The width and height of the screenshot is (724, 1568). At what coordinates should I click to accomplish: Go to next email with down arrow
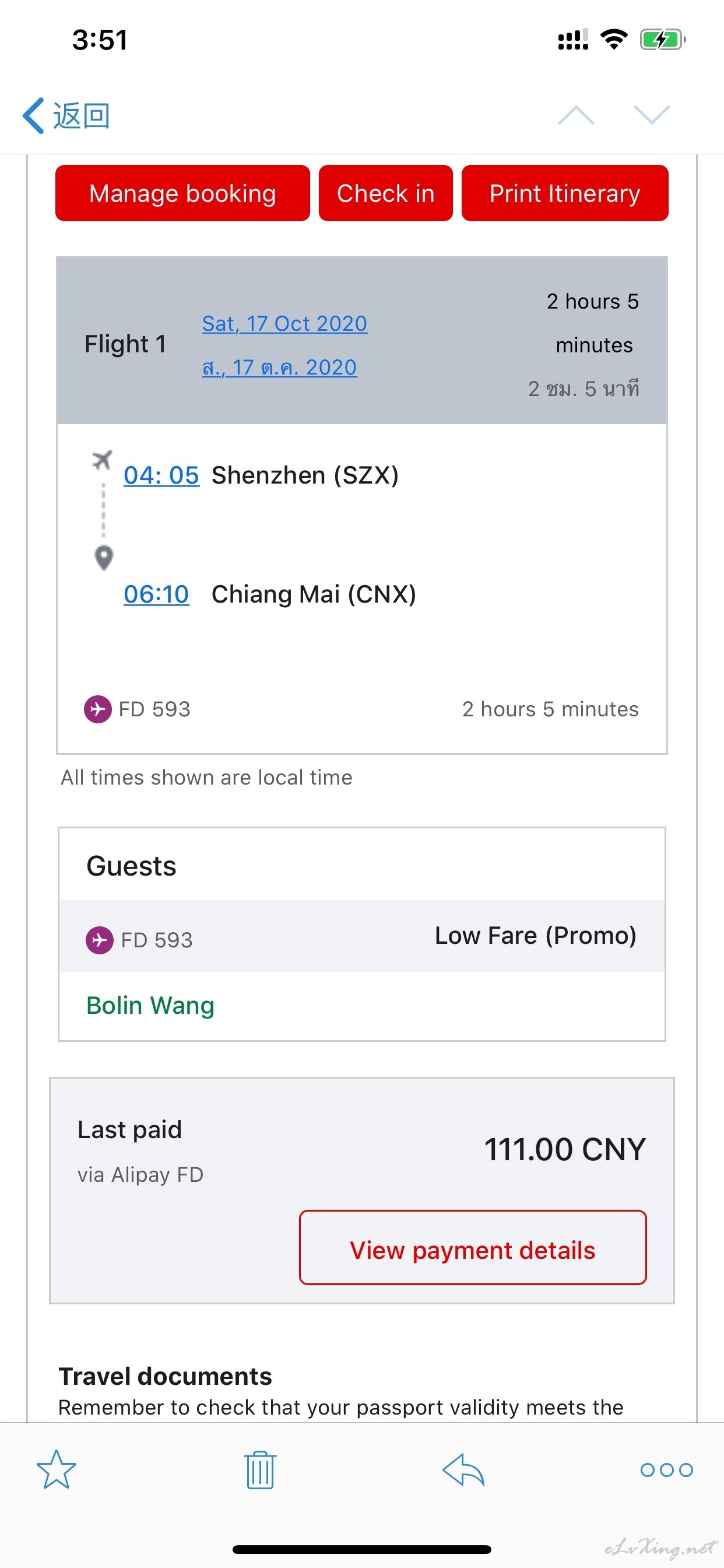pos(652,115)
